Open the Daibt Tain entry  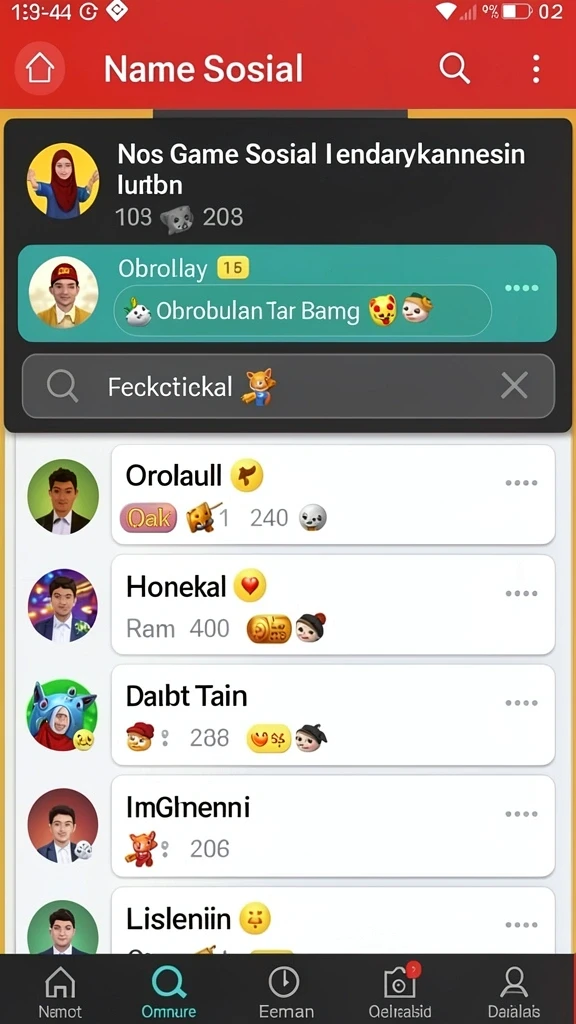coord(333,715)
